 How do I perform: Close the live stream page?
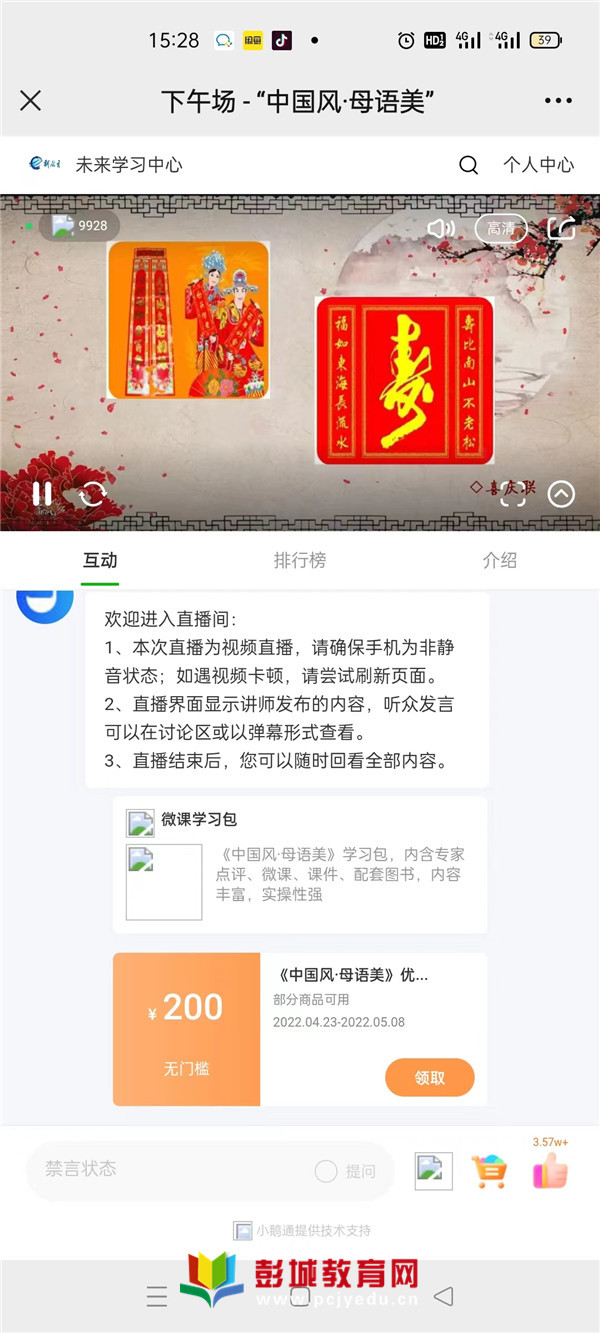31,101
